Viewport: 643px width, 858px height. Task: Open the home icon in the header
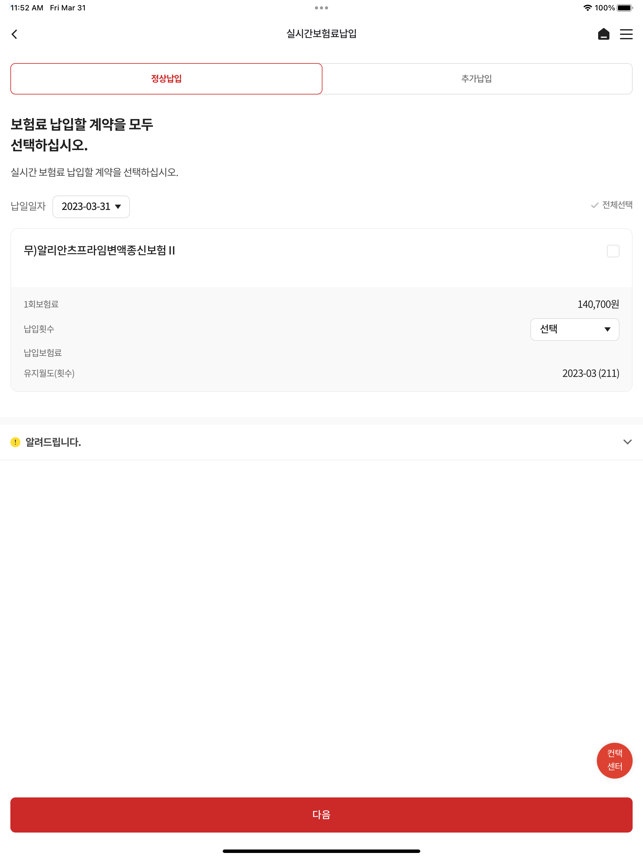(x=603, y=34)
